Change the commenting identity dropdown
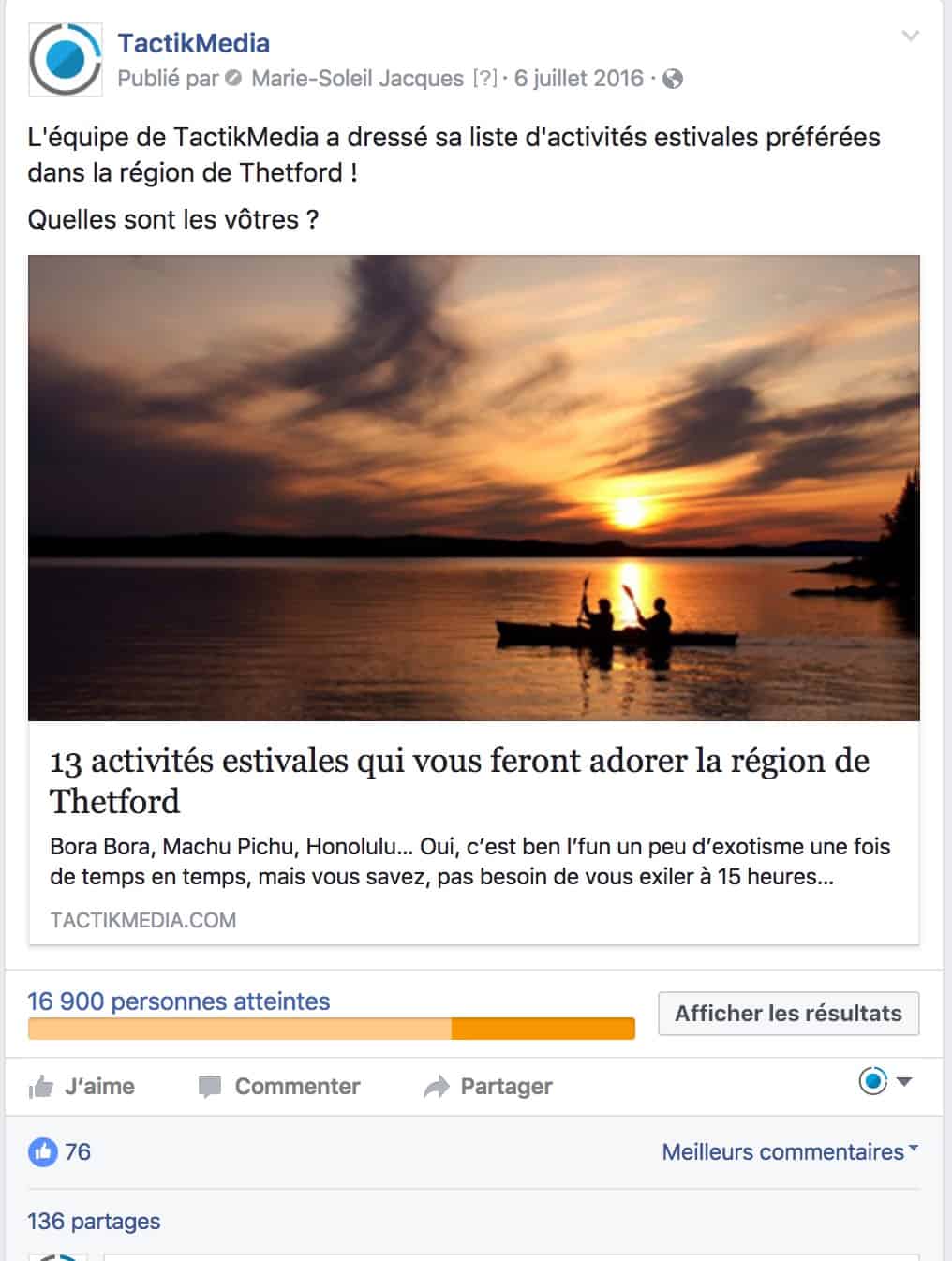Viewport: 952px width, 1261px height. pos(885,1082)
